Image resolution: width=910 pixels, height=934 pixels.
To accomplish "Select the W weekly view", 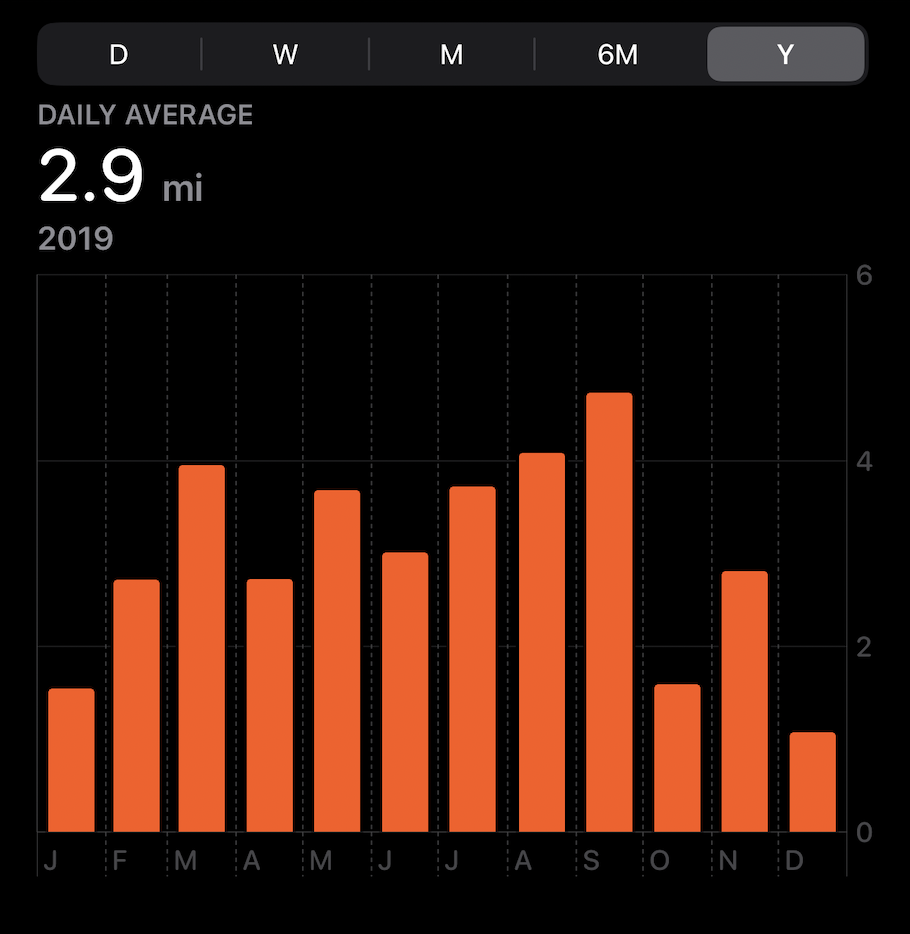I will pyautogui.click(x=285, y=54).
